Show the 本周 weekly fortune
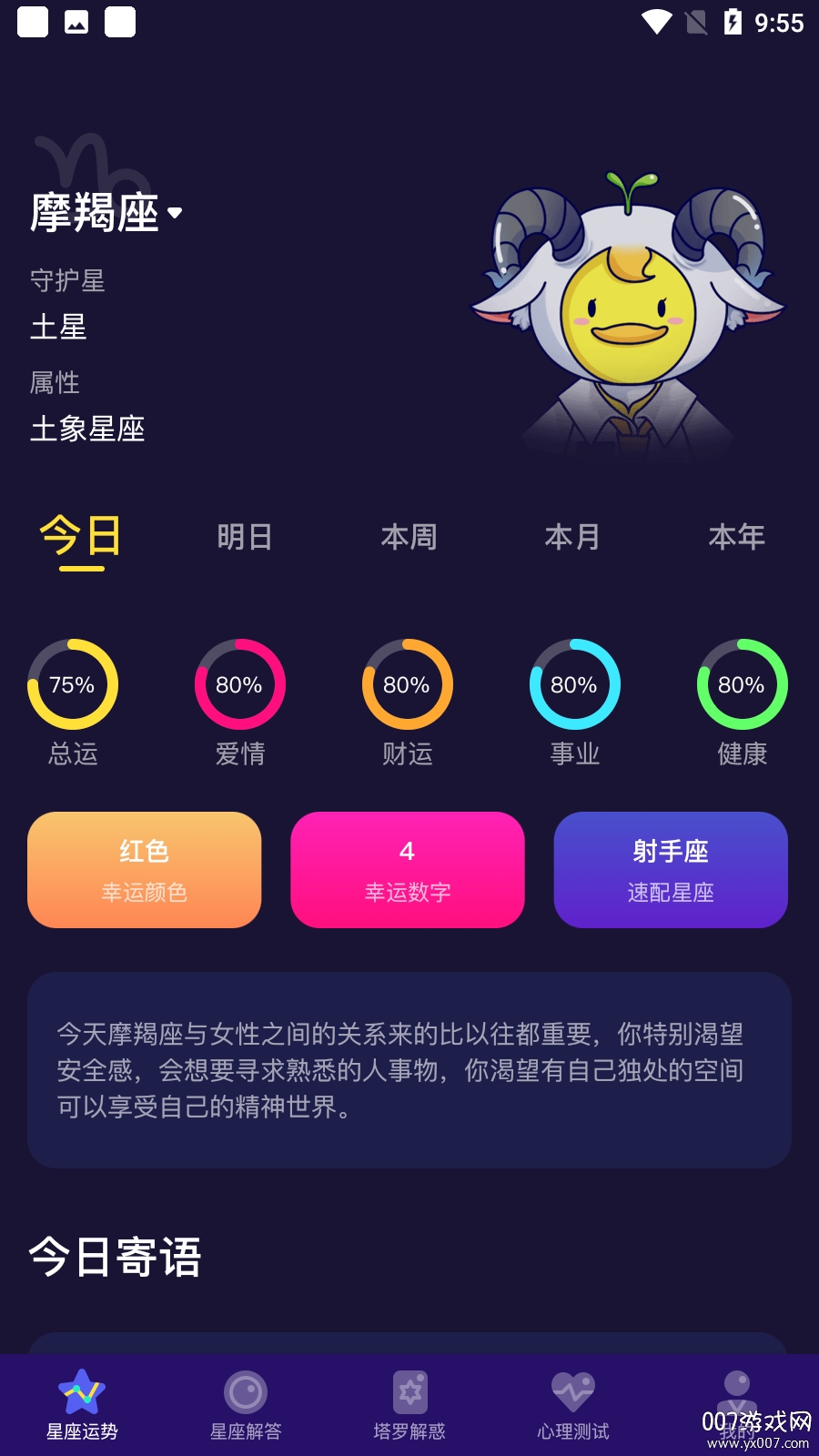This screenshot has width=819, height=1456. pos(409,537)
